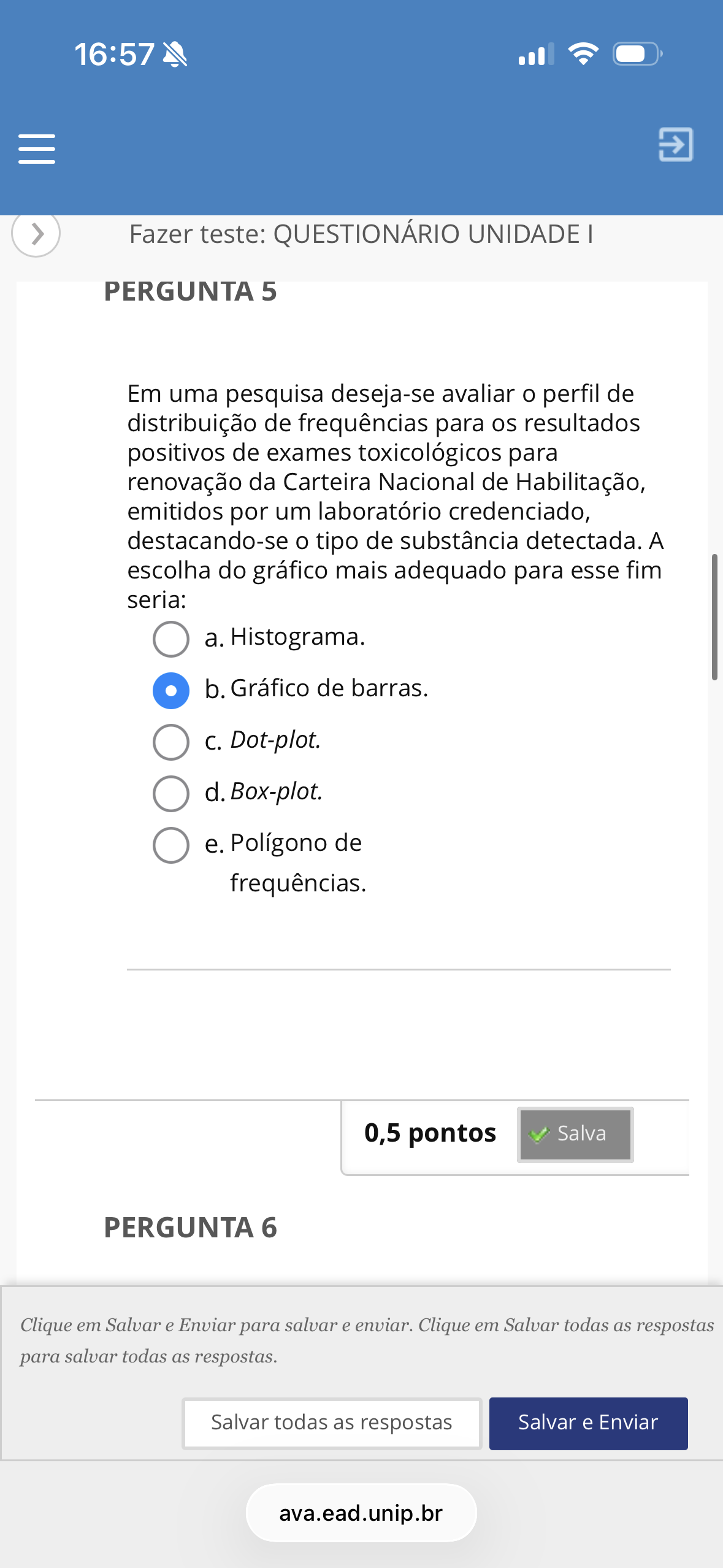Screen dimensions: 723x1568
Task: Submit the quiz with Salvar e Enviar
Action: (588, 1423)
